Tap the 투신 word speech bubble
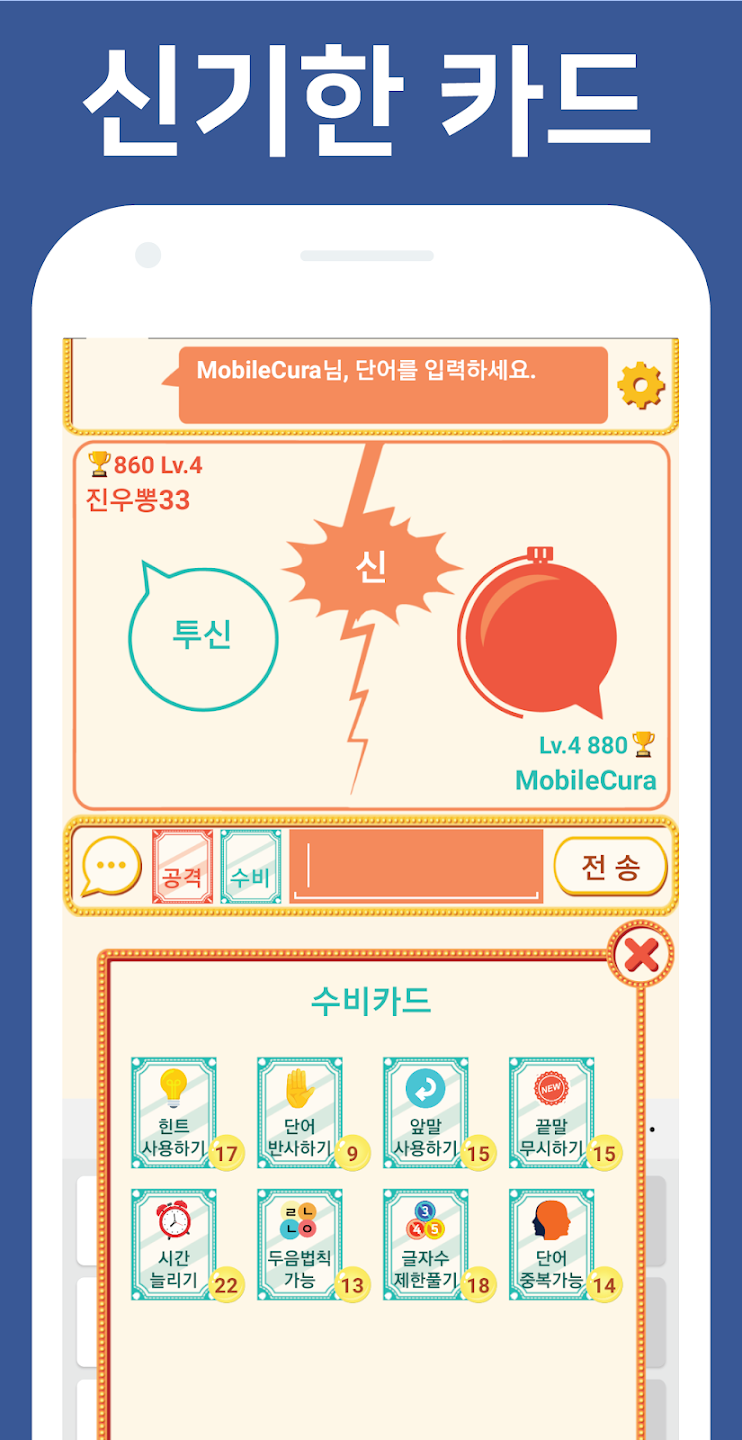The height and width of the screenshot is (1440, 742). coord(203,636)
